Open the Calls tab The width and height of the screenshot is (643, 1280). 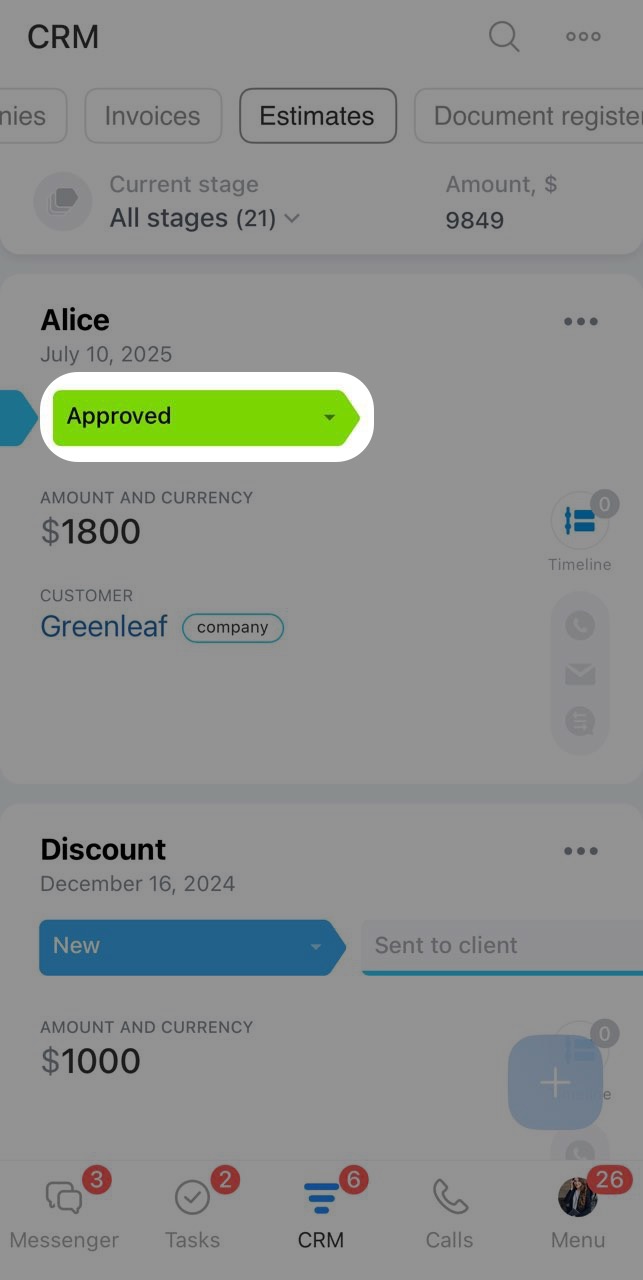[x=449, y=1212]
